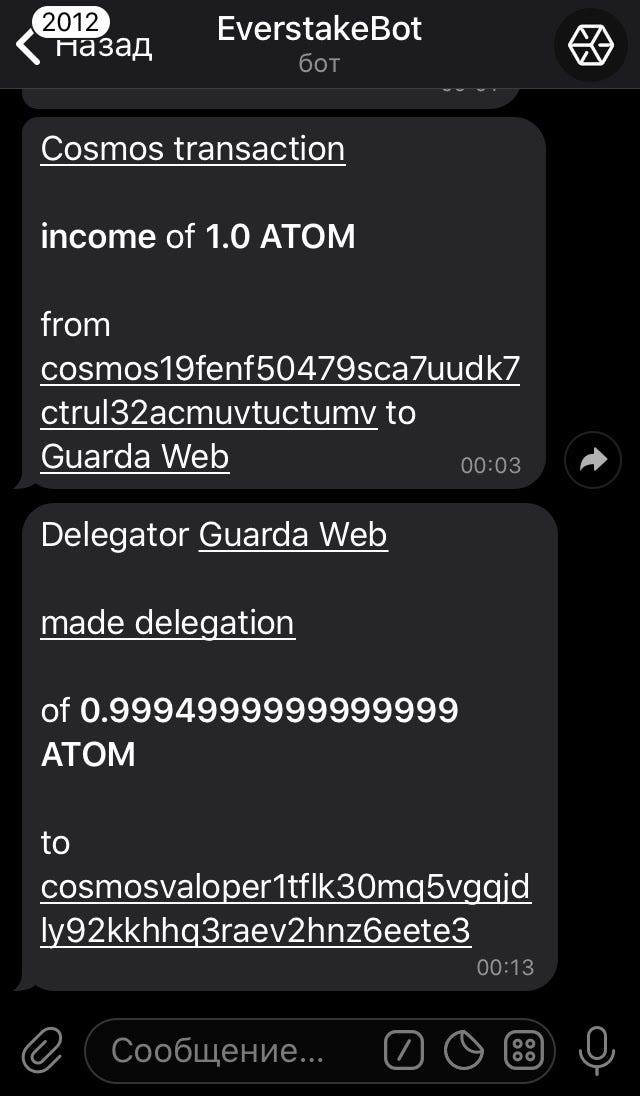Go back via the Назад button

(85, 44)
